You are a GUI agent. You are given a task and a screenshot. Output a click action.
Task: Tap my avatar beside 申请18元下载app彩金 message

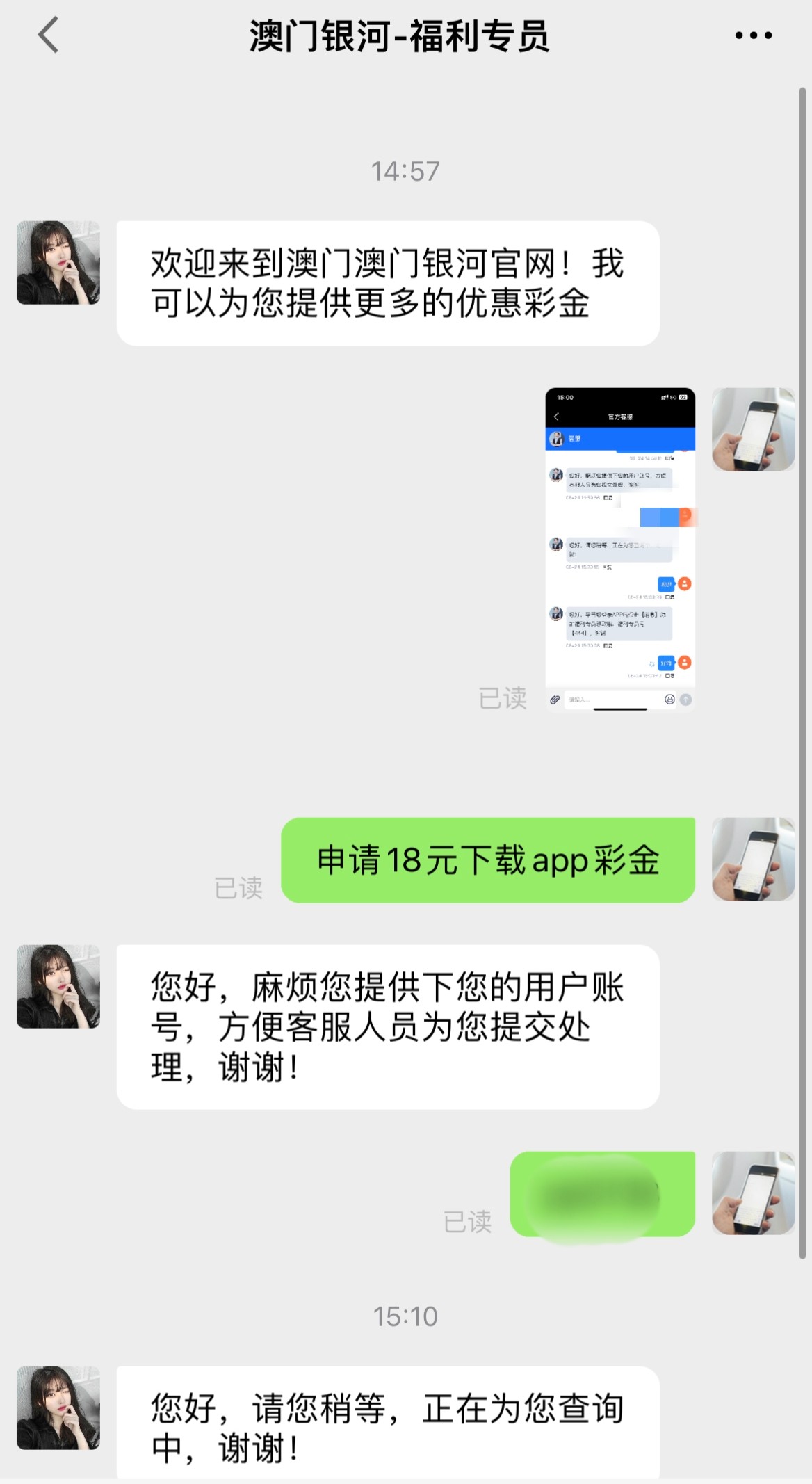(x=753, y=860)
